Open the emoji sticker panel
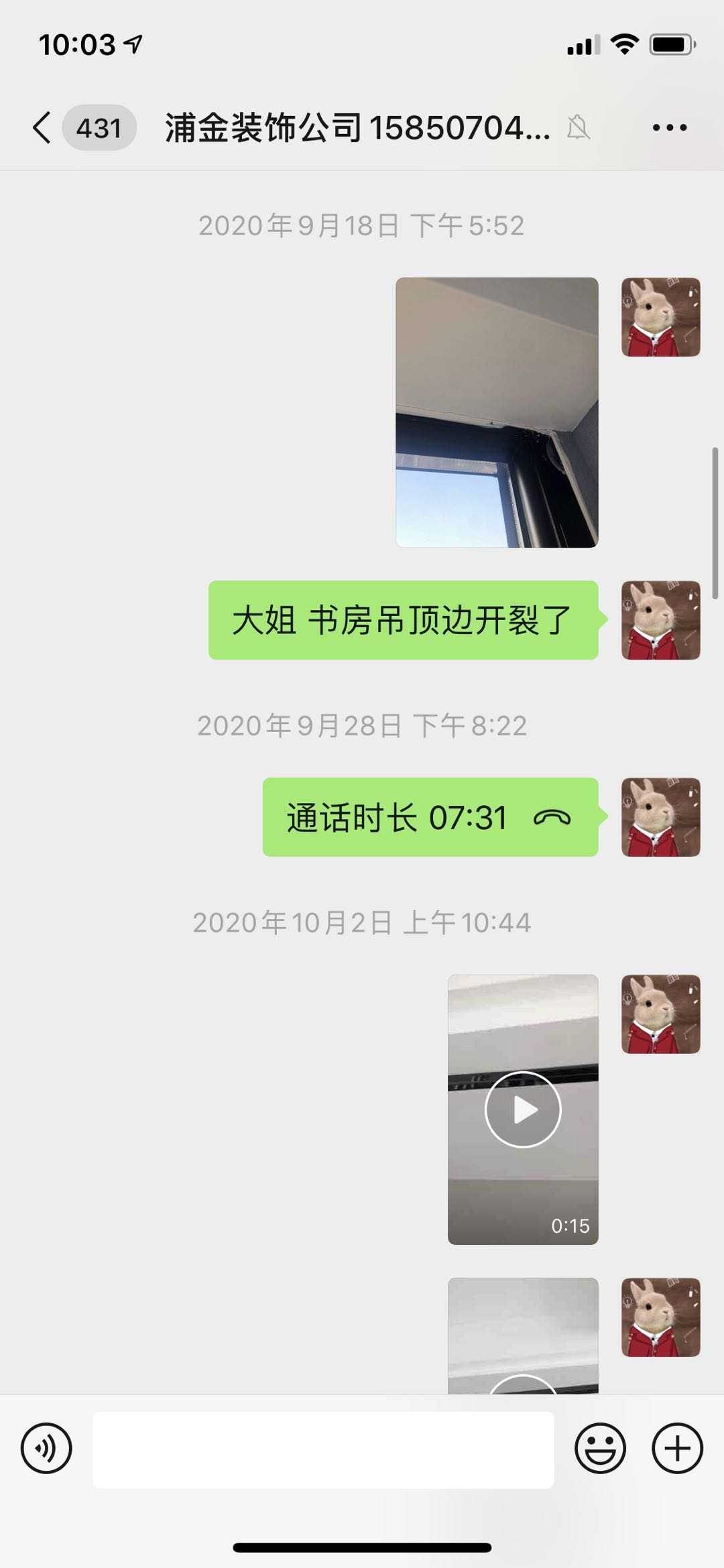Image resolution: width=724 pixels, height=1568 pixels. point(600,1448)
